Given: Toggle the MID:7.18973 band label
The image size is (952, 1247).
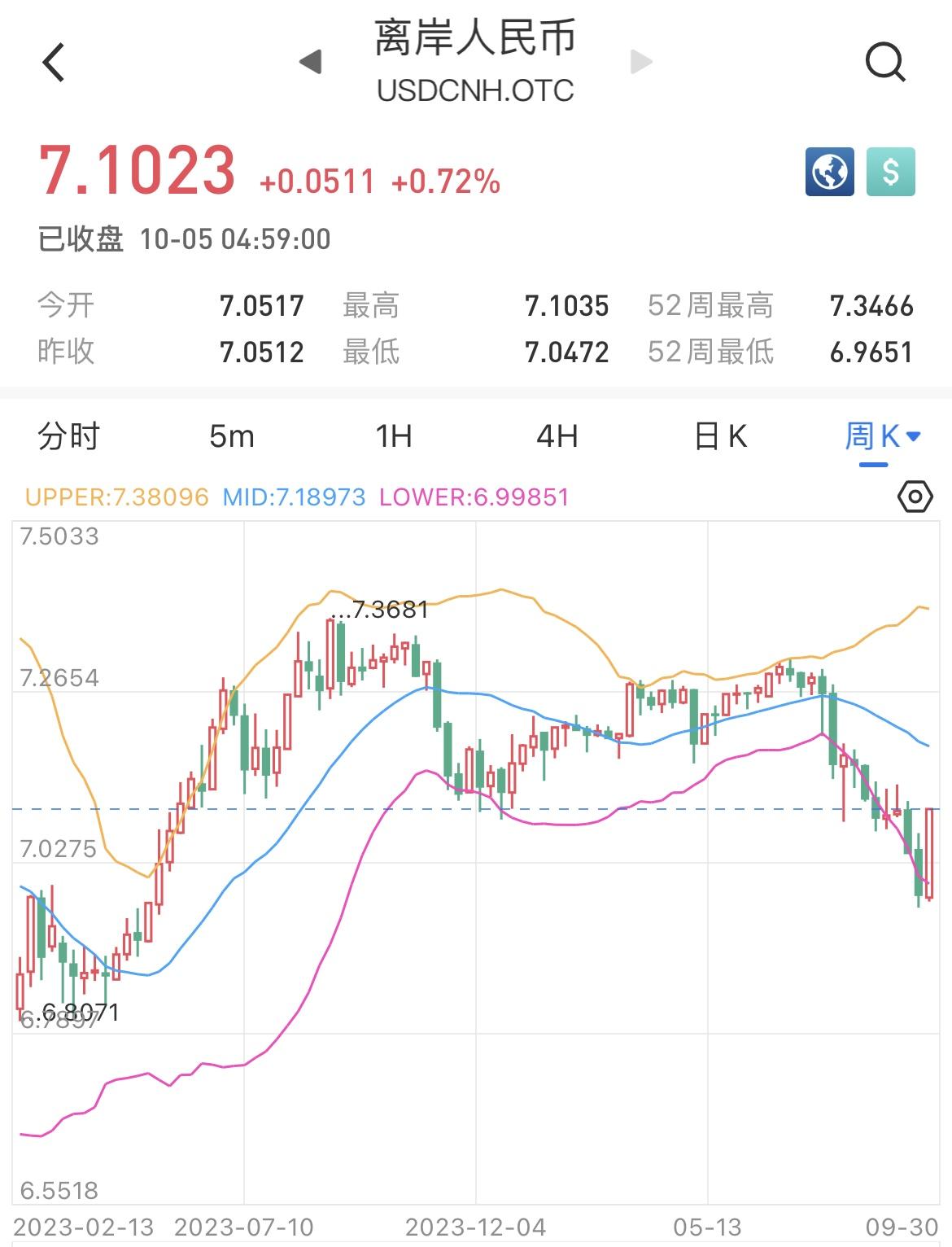Looking at the screenshot, I should tap(295, 497).
